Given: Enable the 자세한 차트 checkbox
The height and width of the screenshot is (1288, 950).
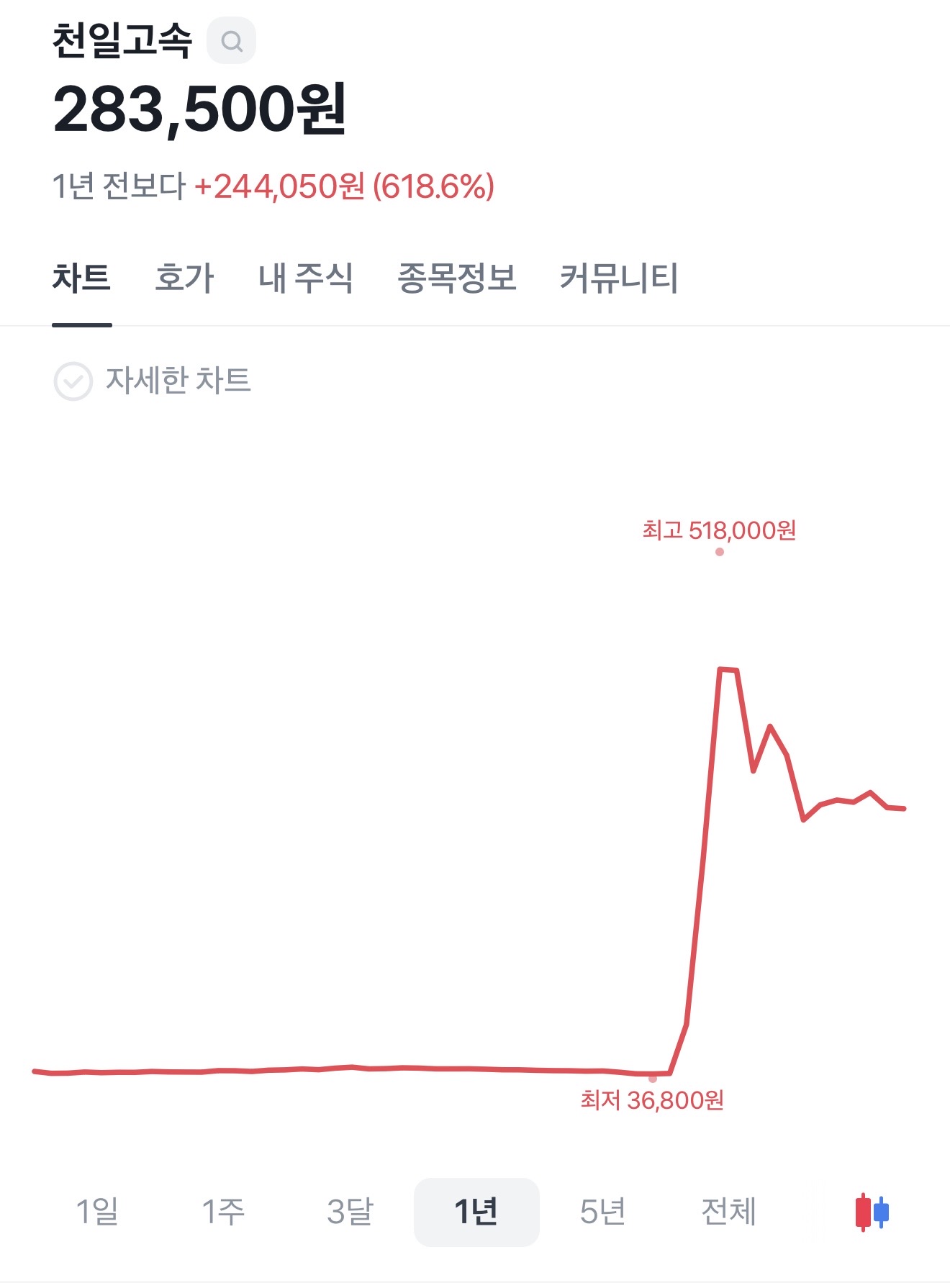Looking at the screenshot, I should 73,381.
